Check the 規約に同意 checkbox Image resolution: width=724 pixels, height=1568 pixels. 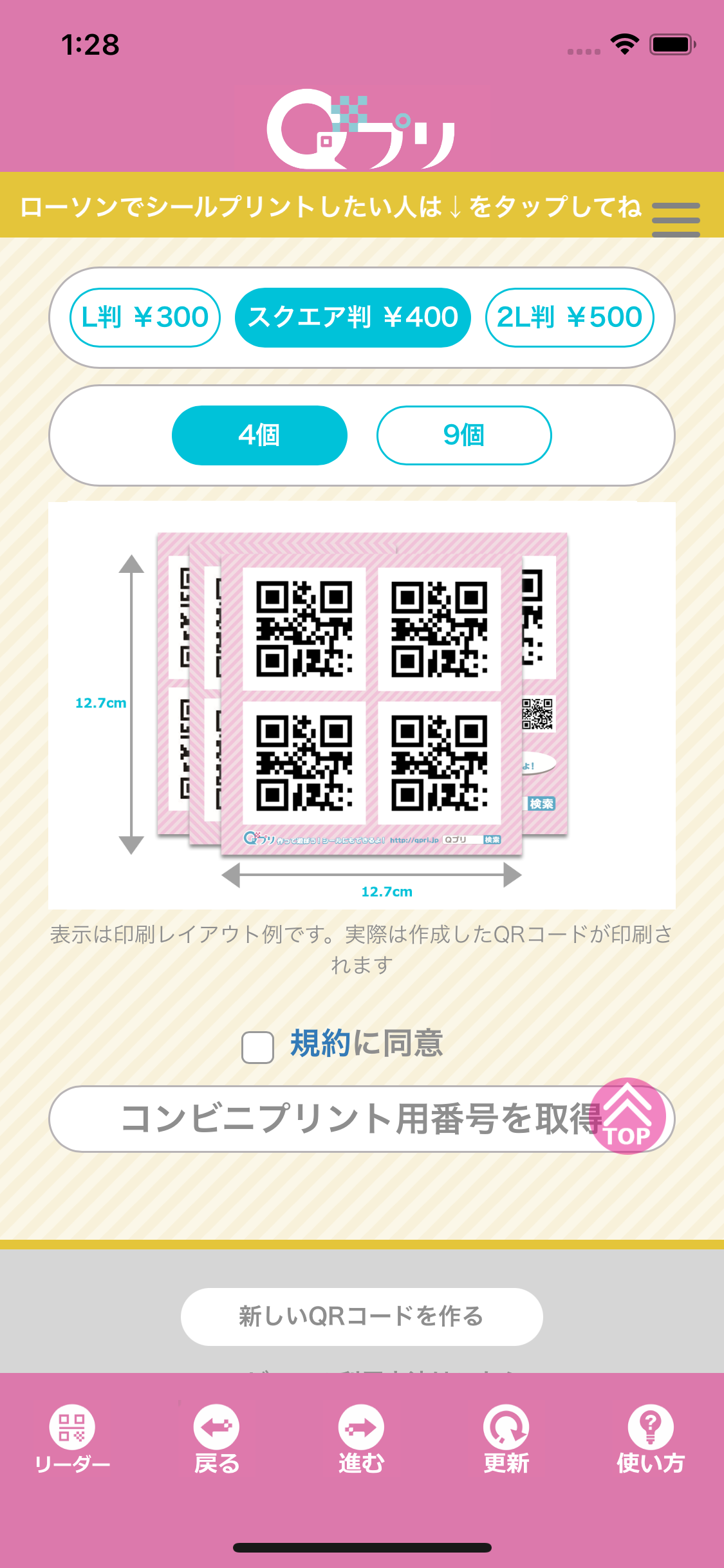[x=257, y=1047]
